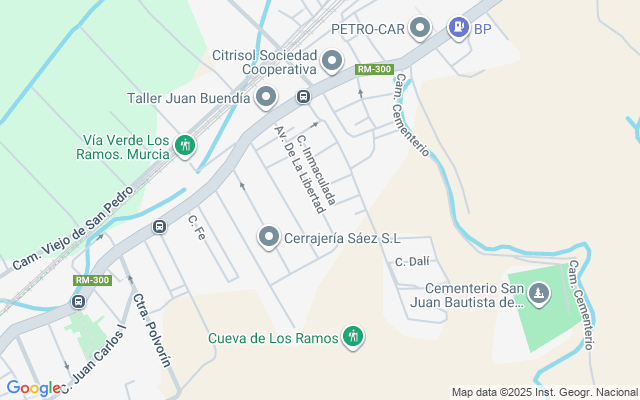The width and height of the screenshot is (640, 400).
Task: Tap the Citrisol Sociedad Cooperativa marker
Action: (332, 64)
